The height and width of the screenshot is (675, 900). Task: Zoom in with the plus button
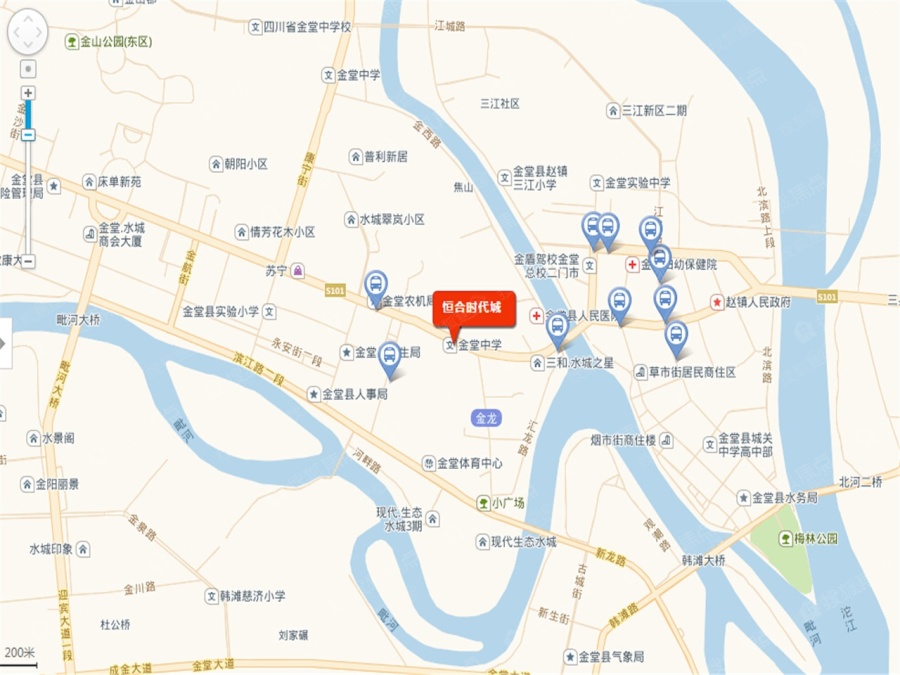coord(28,93)
